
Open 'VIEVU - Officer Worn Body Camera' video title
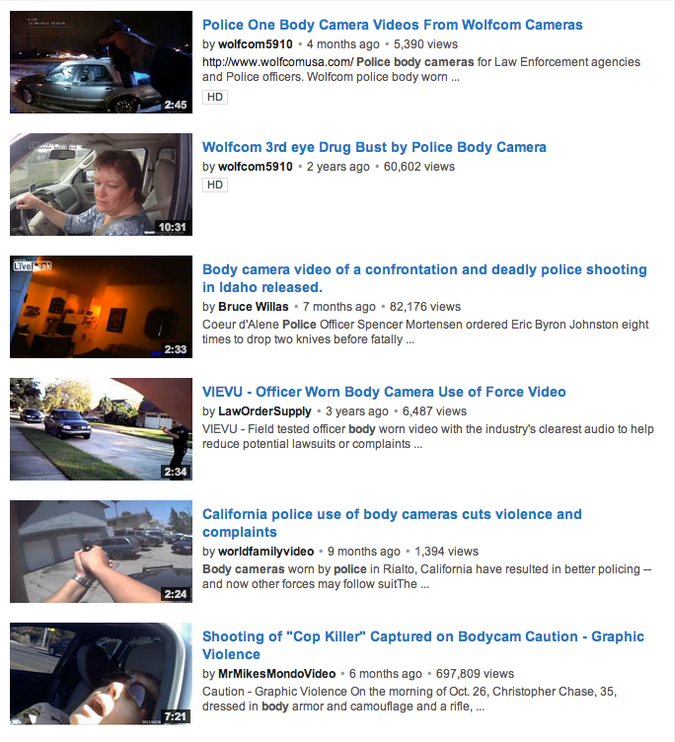pos(384,392)
